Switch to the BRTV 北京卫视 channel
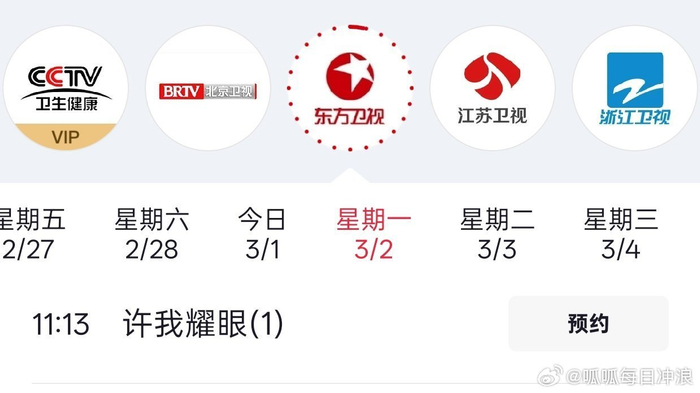 208,88
